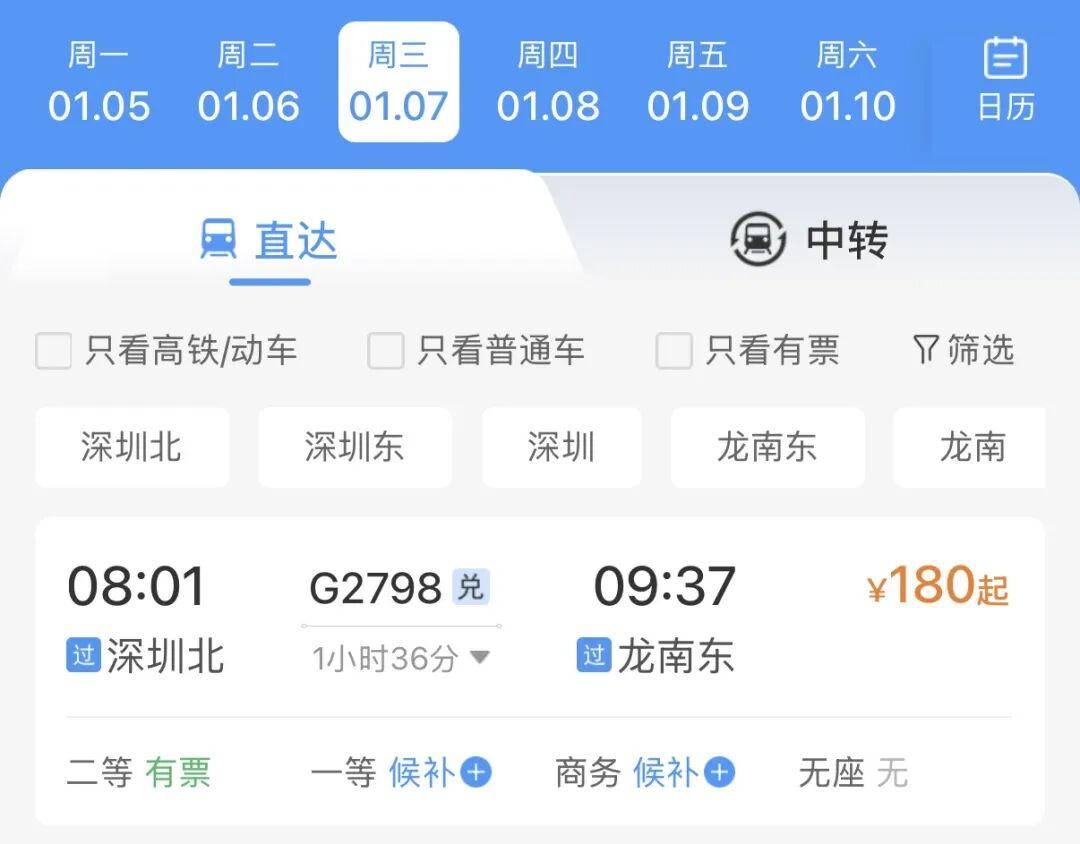The image size is (1080, 844).
Task: Select Friday 01.09 date
Action: tap(697, 83)
